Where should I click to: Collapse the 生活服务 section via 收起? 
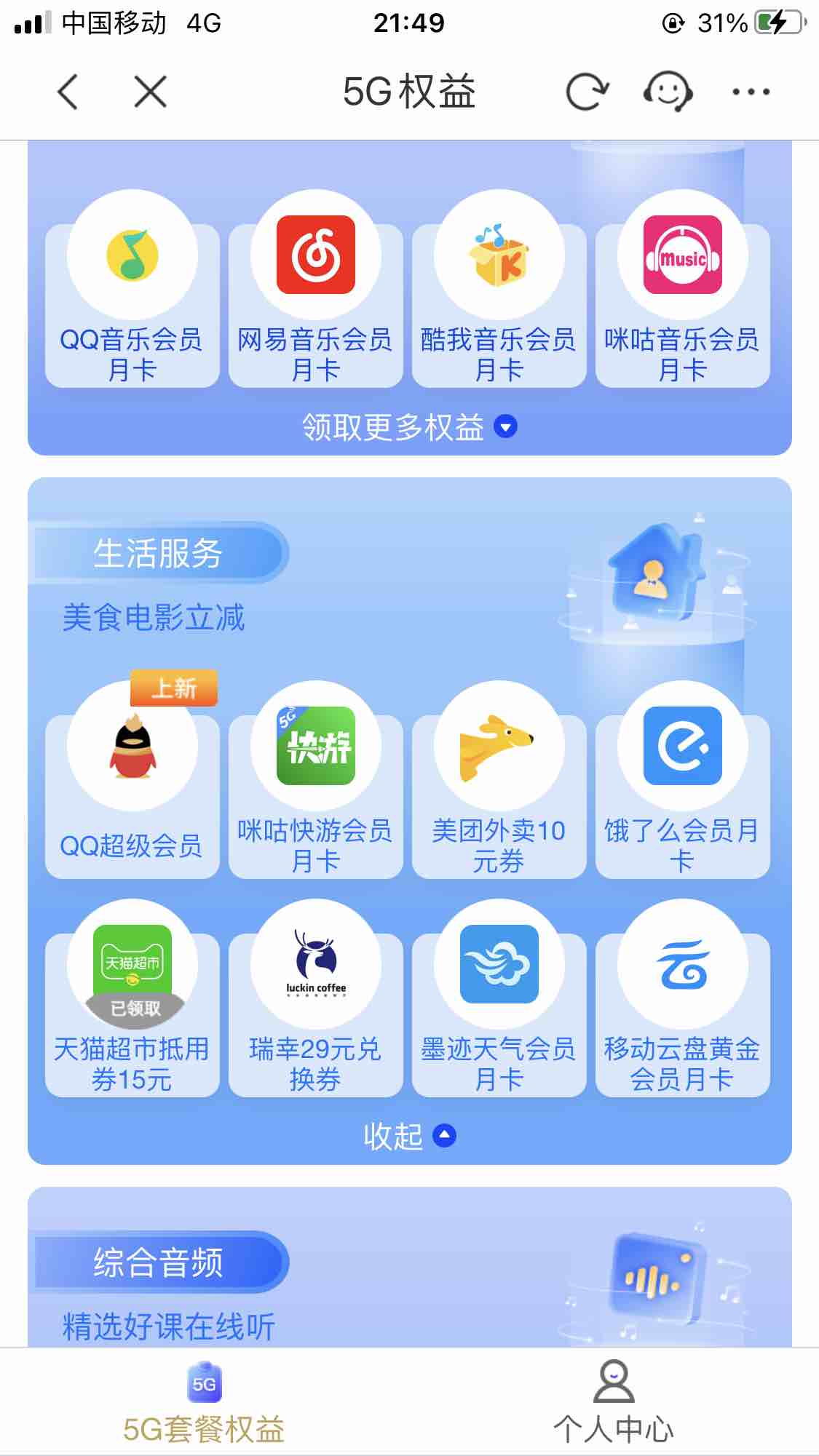point(408,1135)
